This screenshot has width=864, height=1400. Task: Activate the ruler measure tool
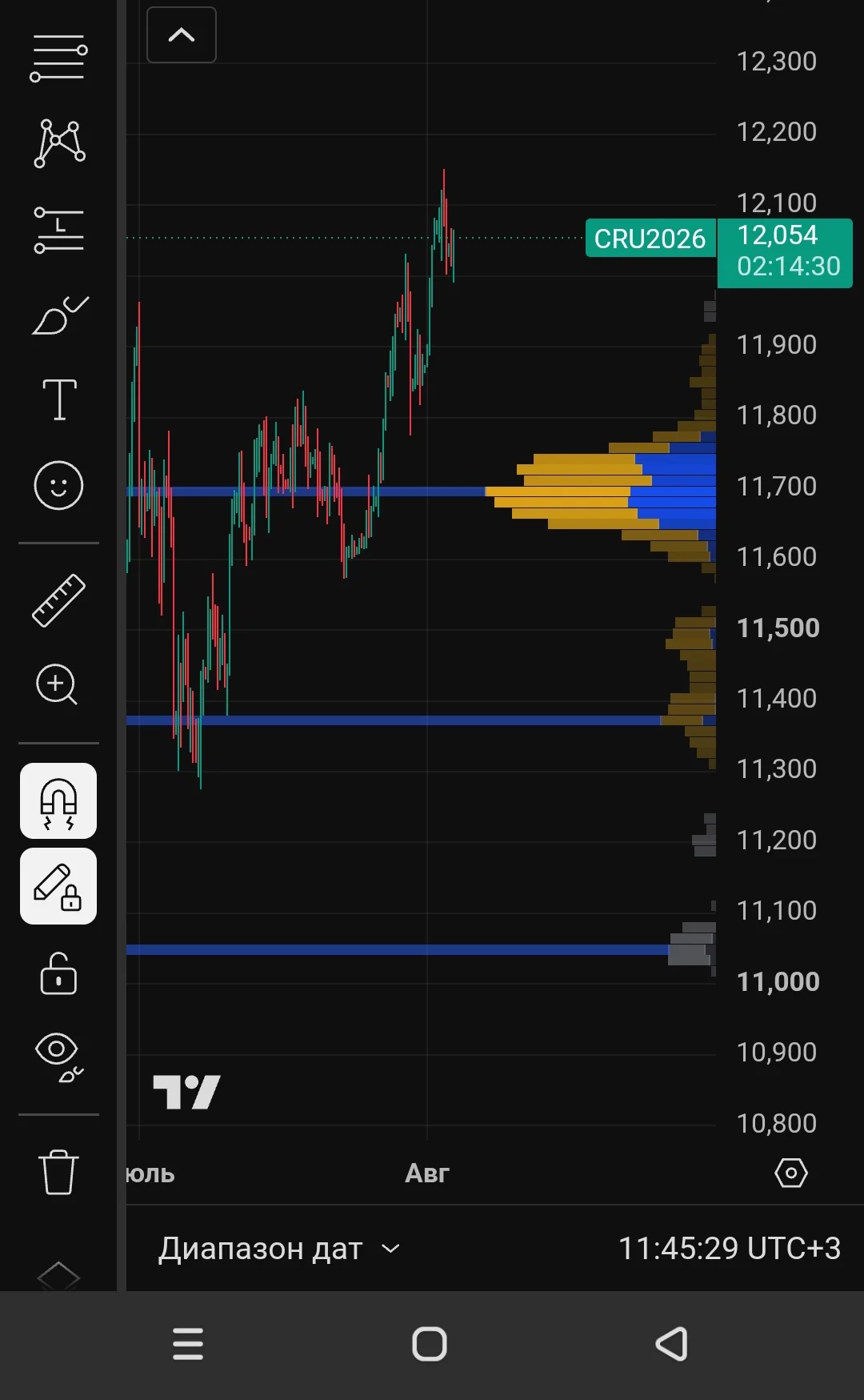click(x=58, y=600)
